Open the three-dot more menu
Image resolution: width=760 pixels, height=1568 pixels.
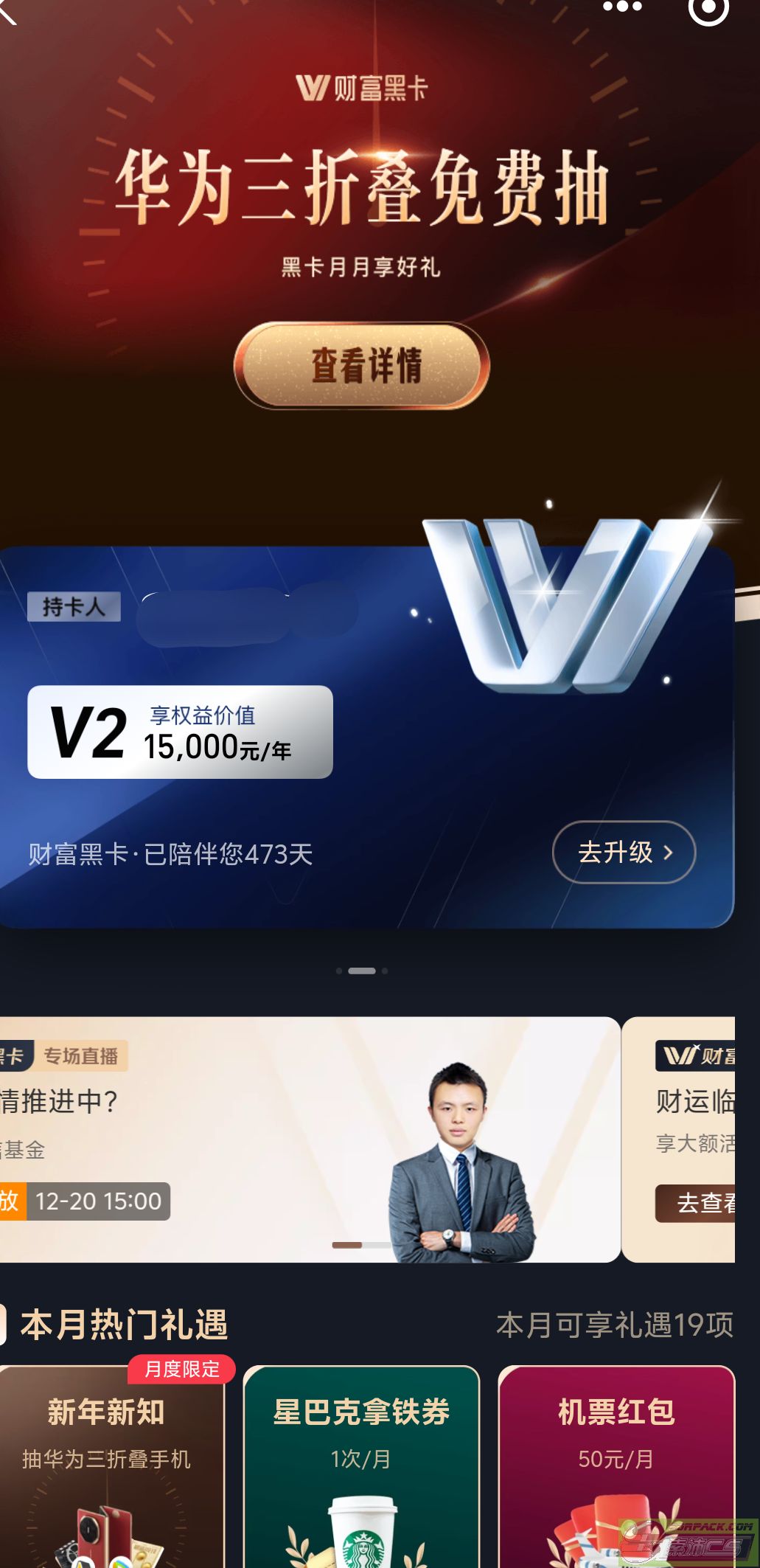[622, 7]
